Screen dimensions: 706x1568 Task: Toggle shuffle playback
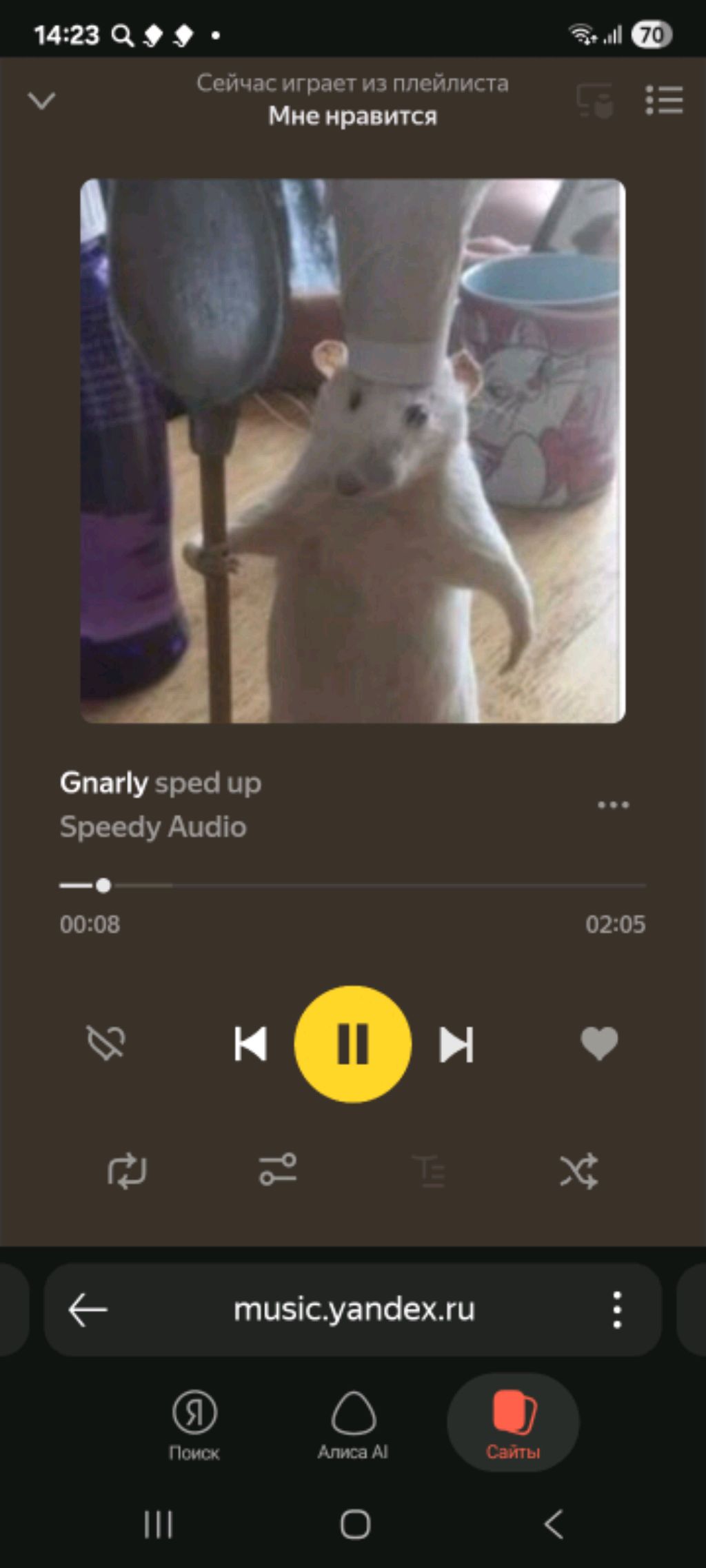pyautogui.click(x=578, y=1170)
